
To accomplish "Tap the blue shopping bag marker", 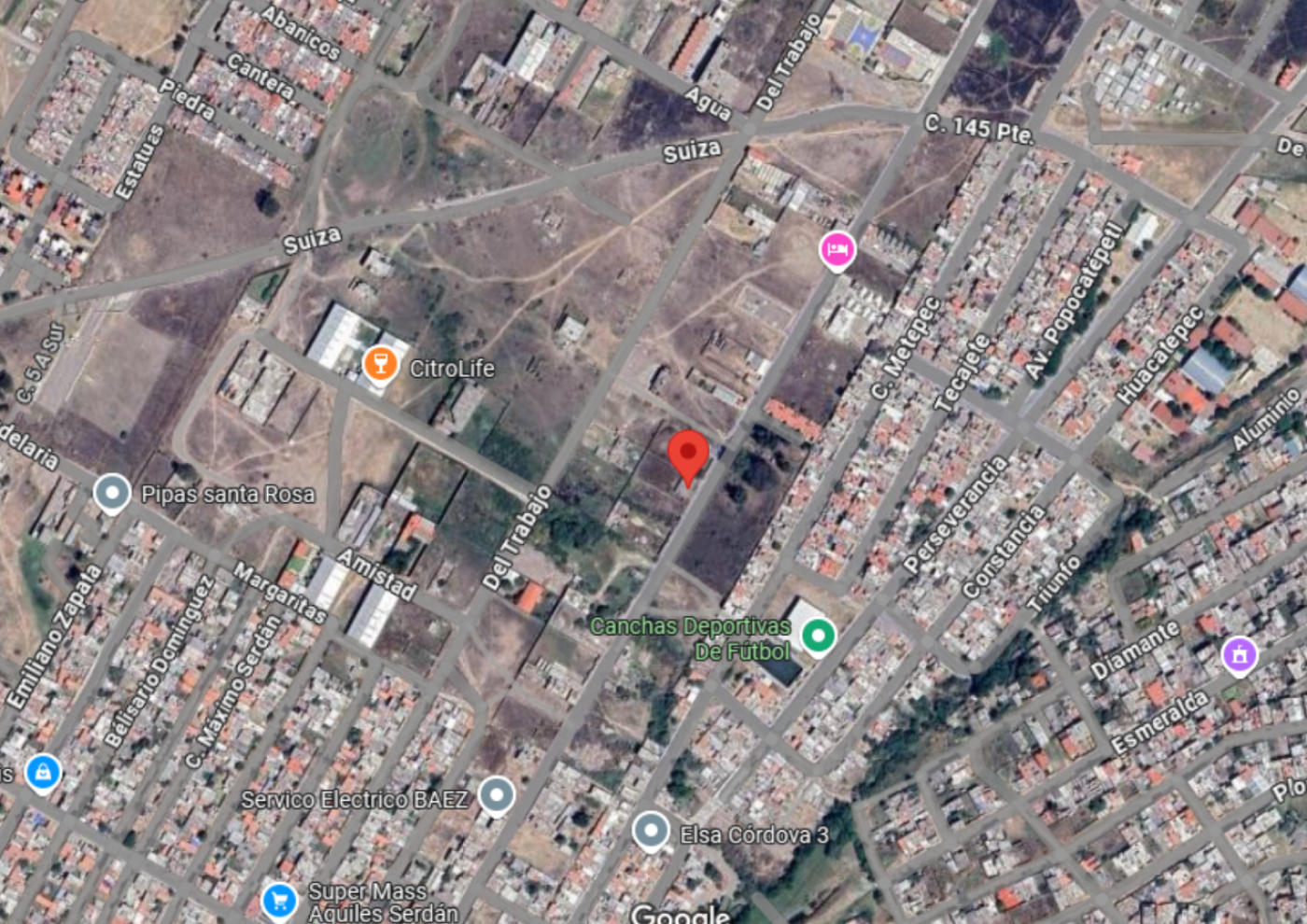I will coord(43,772).
